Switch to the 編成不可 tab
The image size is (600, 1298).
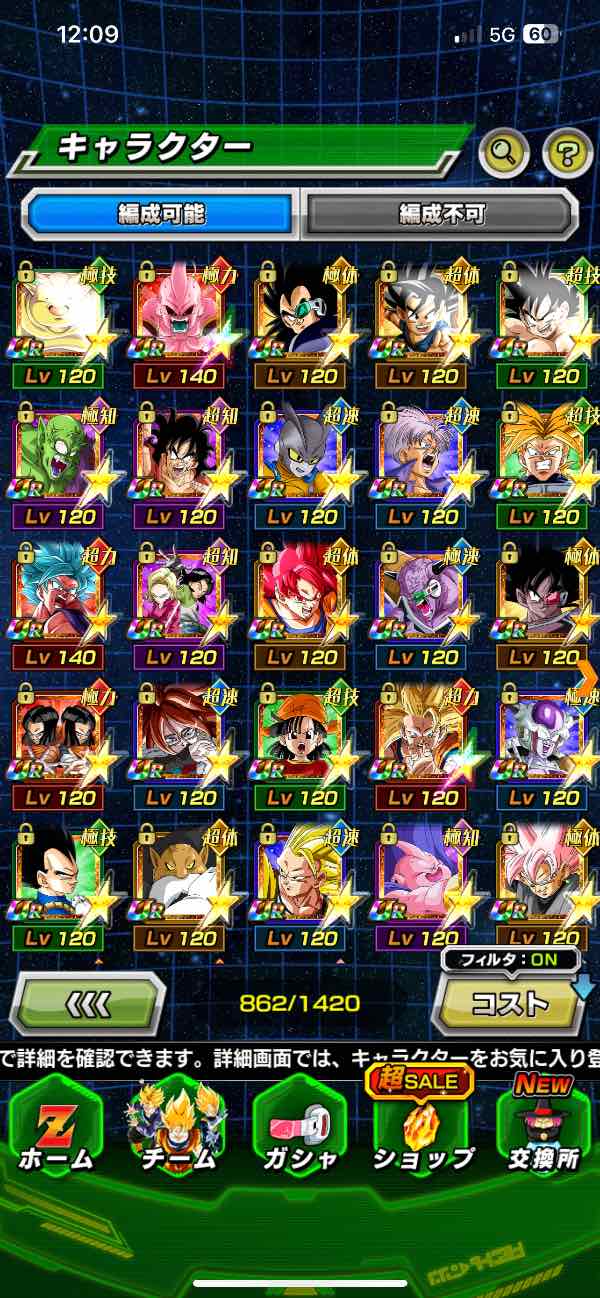(441, 213)
